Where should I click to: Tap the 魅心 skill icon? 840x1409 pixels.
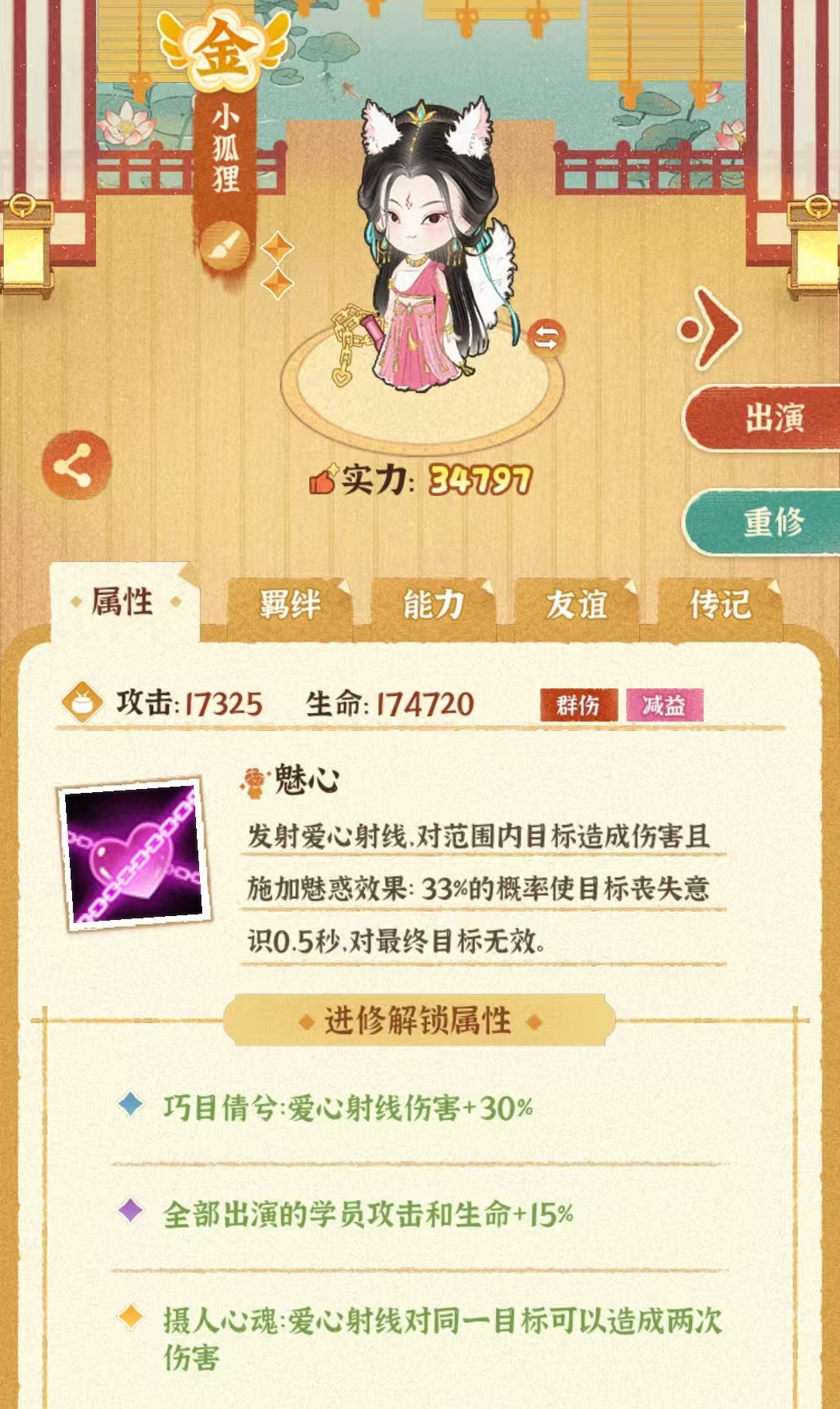coord(135,853)
